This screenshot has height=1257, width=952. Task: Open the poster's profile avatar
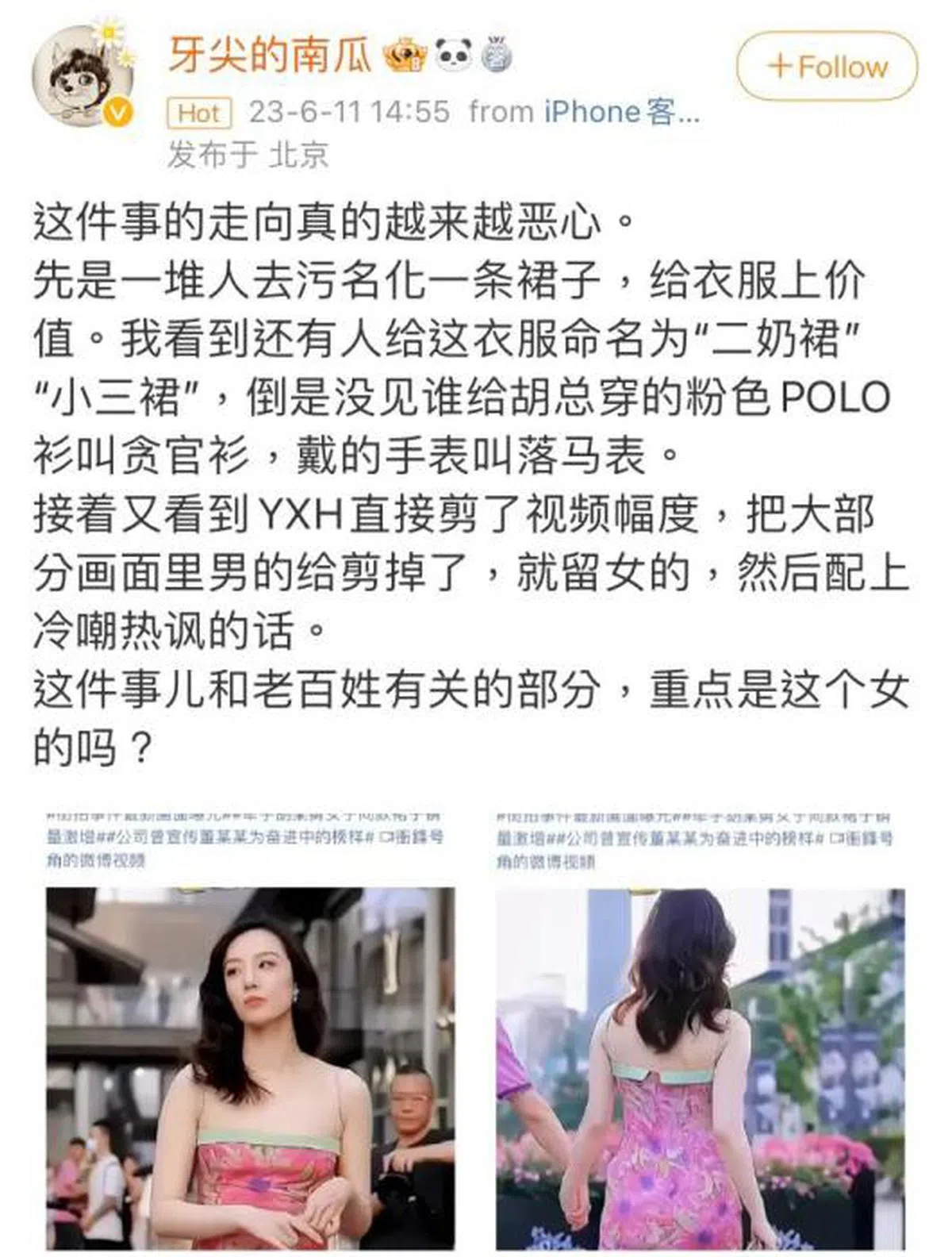[82, 75]
